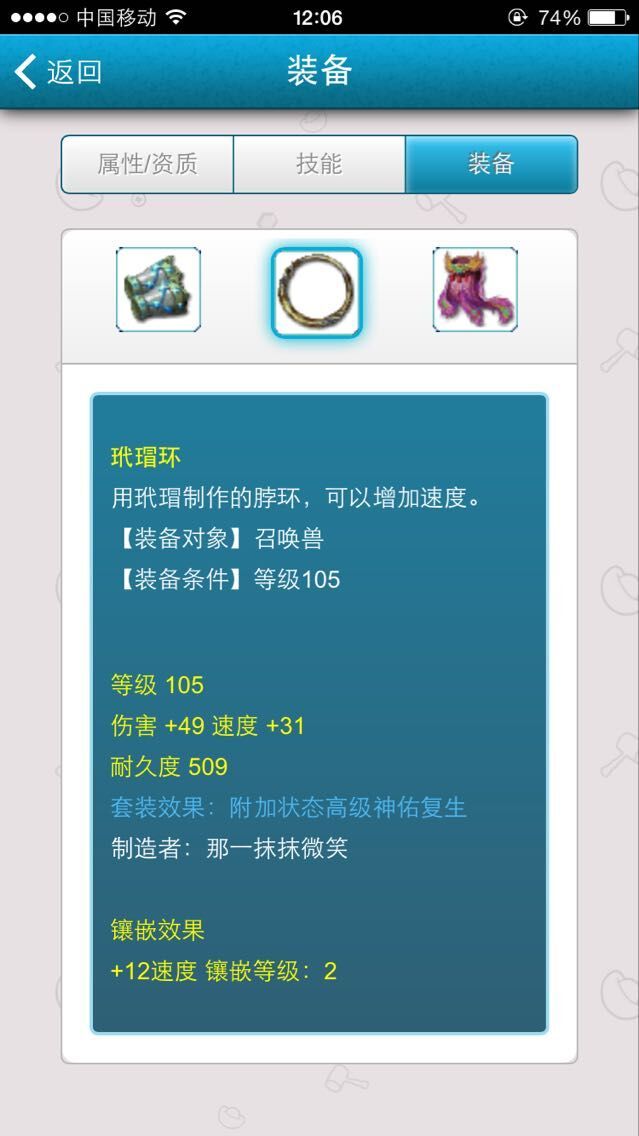Switch to the 属性/资质 tab

click(x=147, y=165)
